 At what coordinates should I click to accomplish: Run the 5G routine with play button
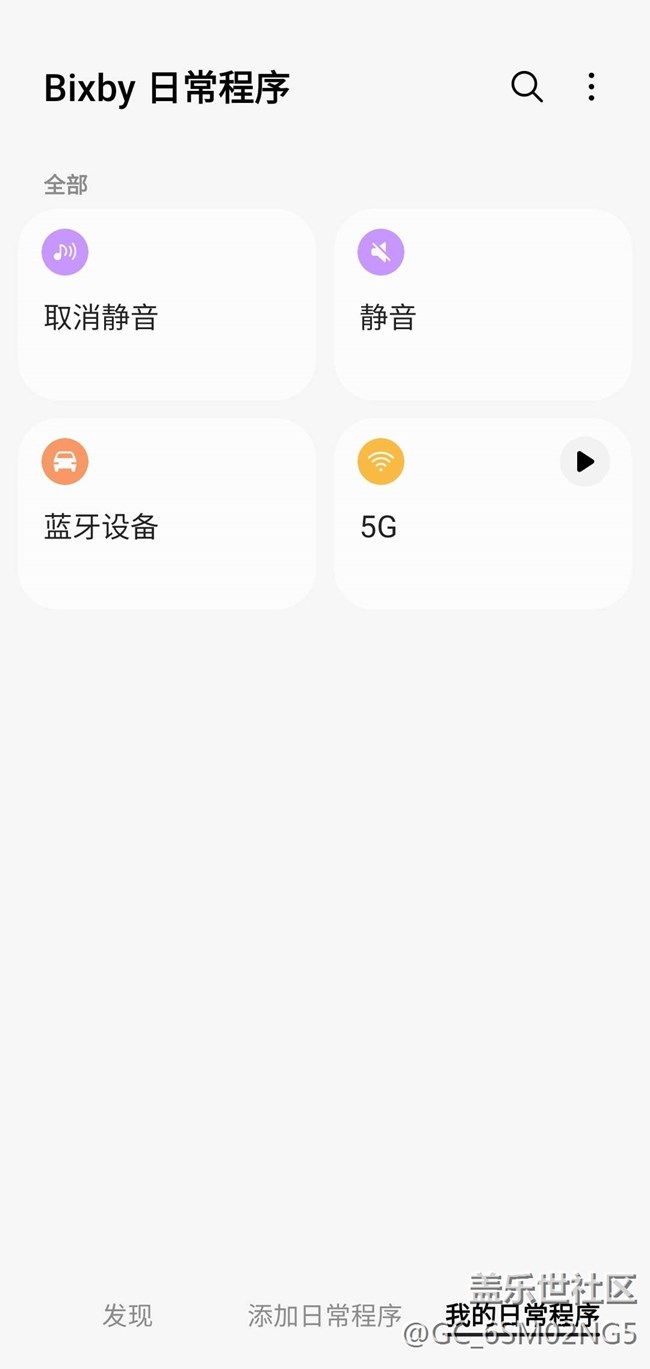click(585, 462)
